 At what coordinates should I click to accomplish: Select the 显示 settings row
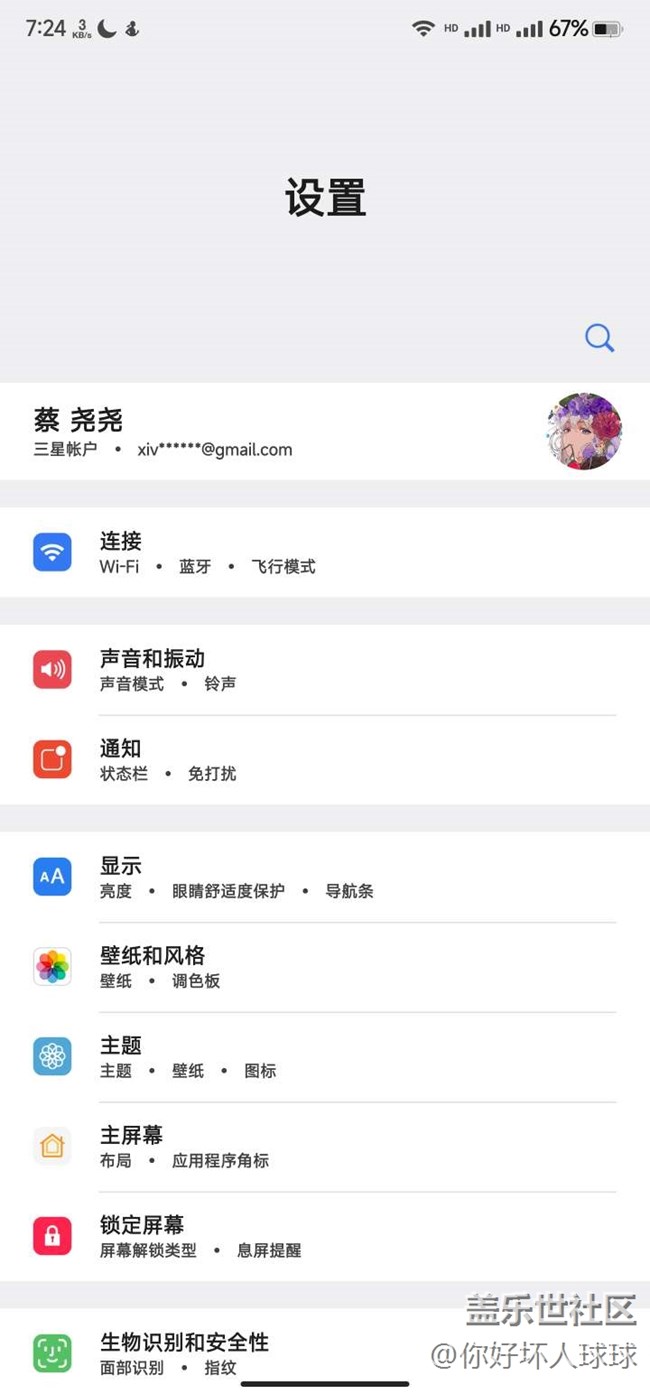[300, 877]
